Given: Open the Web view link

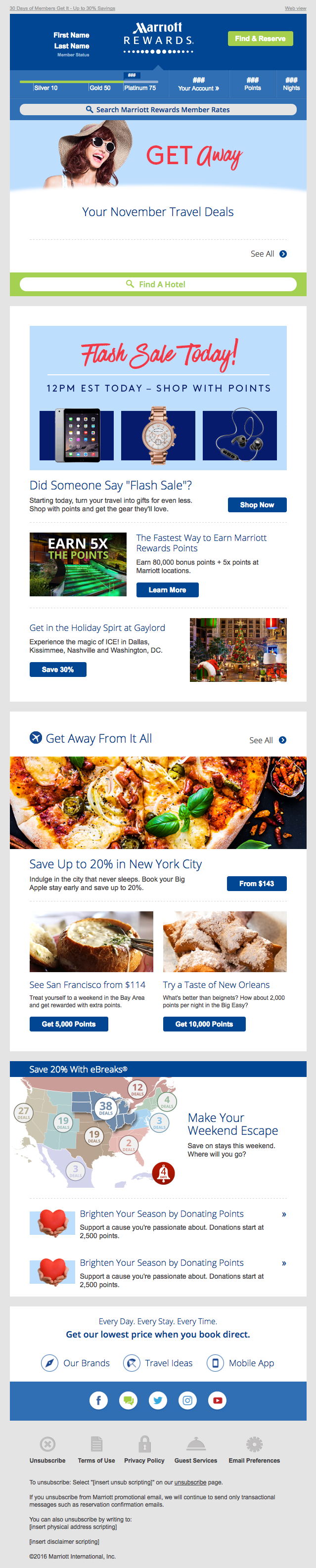Looking at the screenshot, I should (x=295, y=8).
